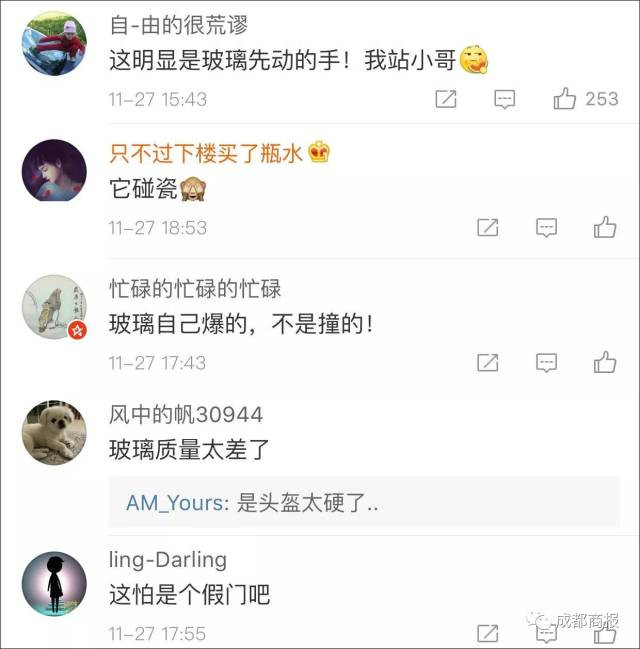Screen dimensions: 640x649
Task: Like the comment 它碰瓷
Action: click(x=605, y=227)
